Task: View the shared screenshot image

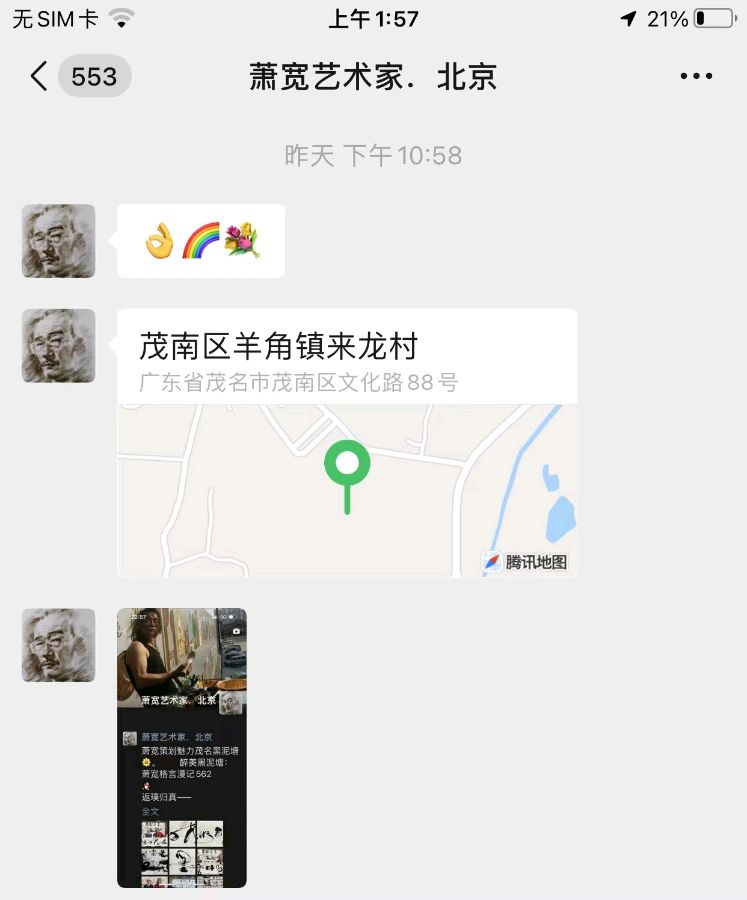Action: 182,747
